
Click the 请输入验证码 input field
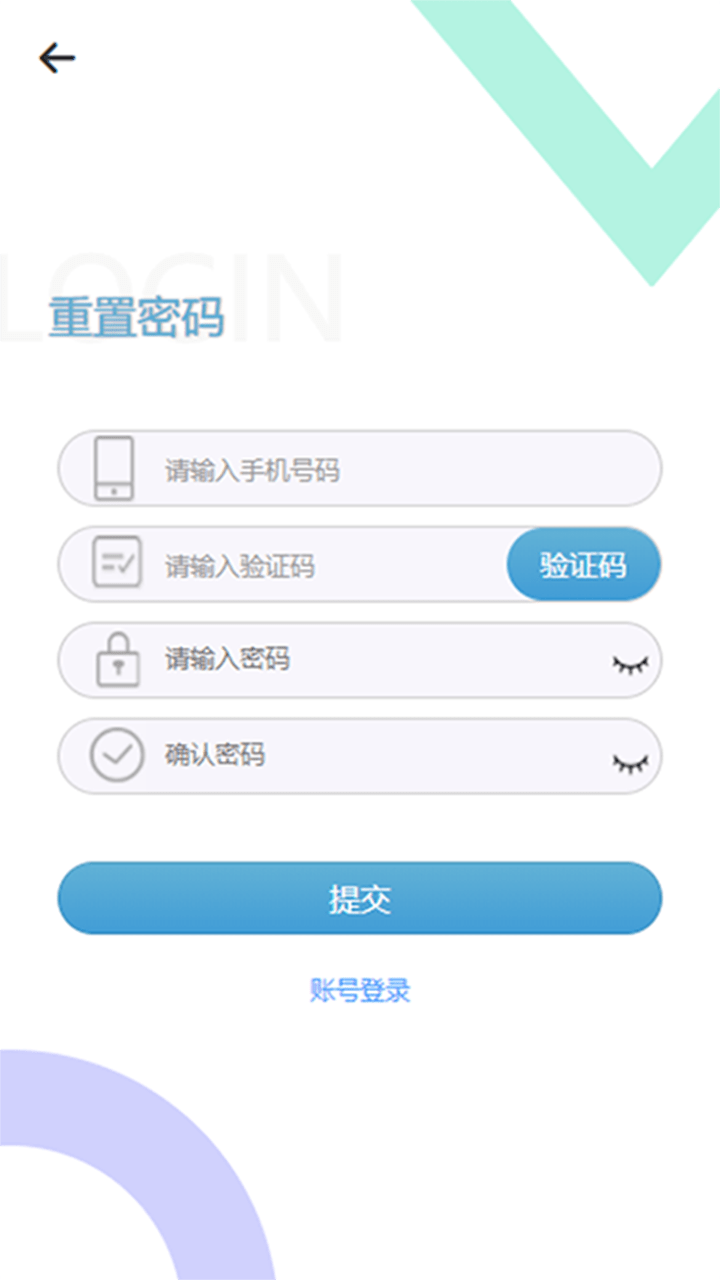pos(300,563)
